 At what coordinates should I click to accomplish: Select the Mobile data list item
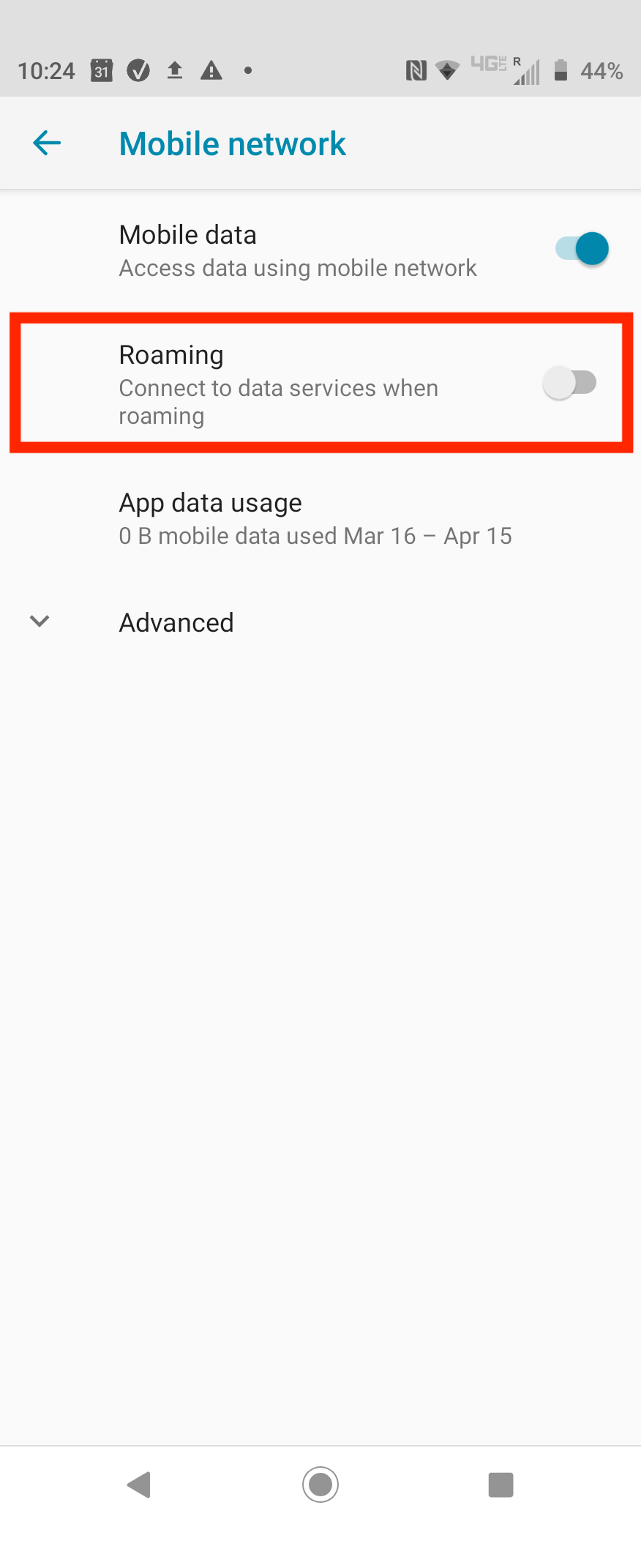293,249
